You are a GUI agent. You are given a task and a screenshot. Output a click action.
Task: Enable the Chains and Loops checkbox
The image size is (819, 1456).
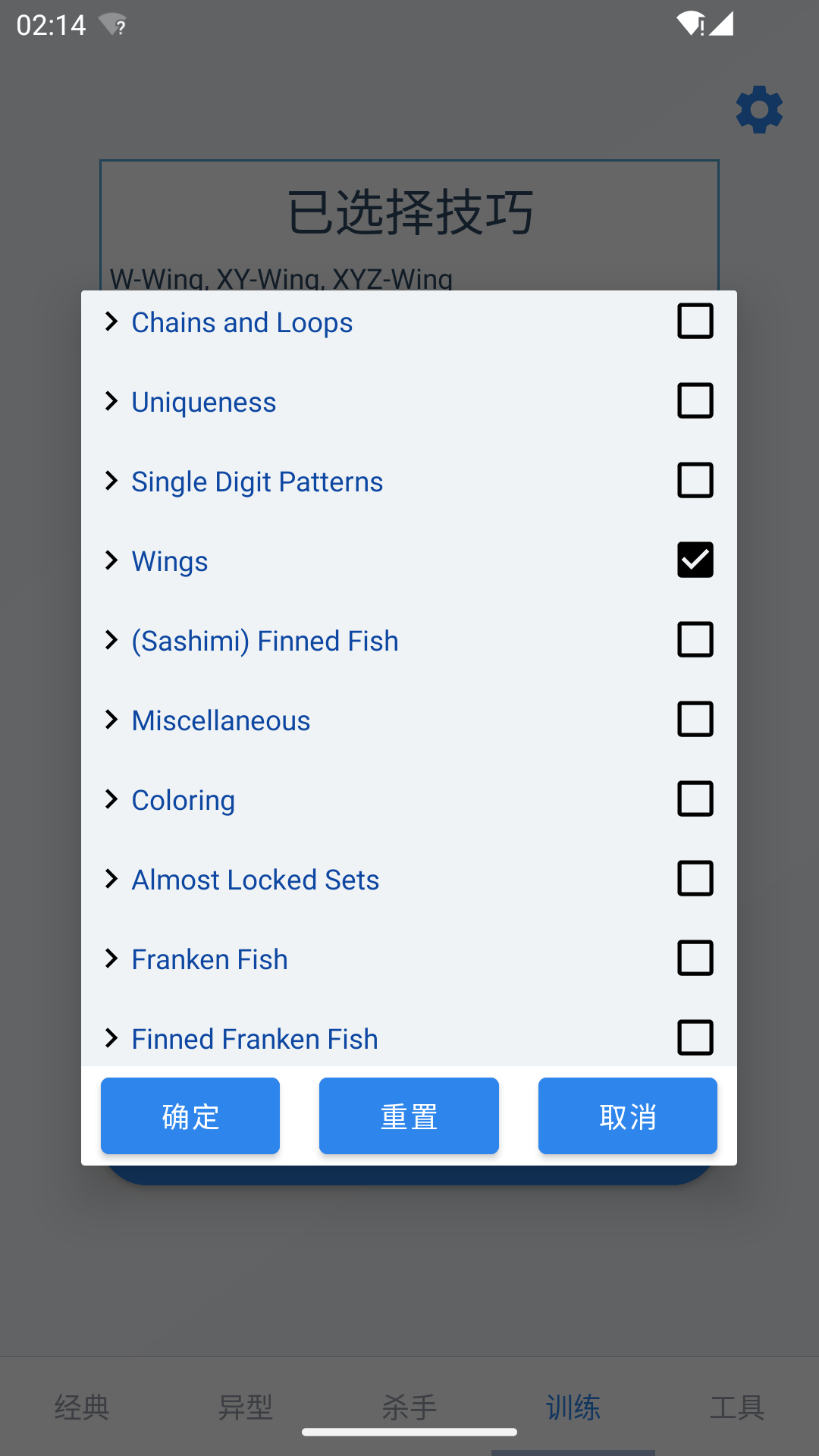[695, 322]
